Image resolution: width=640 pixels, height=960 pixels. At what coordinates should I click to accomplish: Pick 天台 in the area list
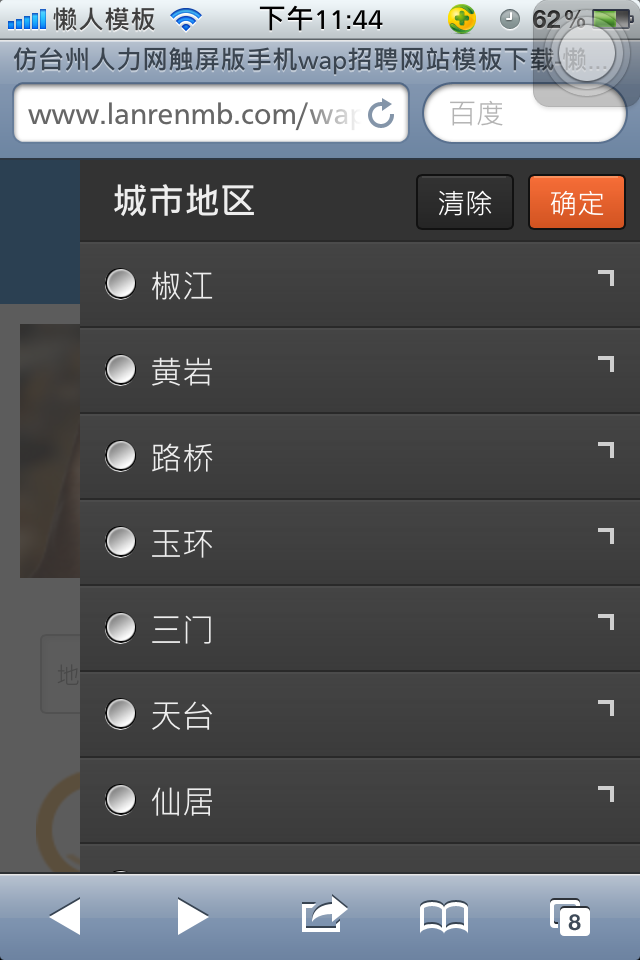click(121, 715)
